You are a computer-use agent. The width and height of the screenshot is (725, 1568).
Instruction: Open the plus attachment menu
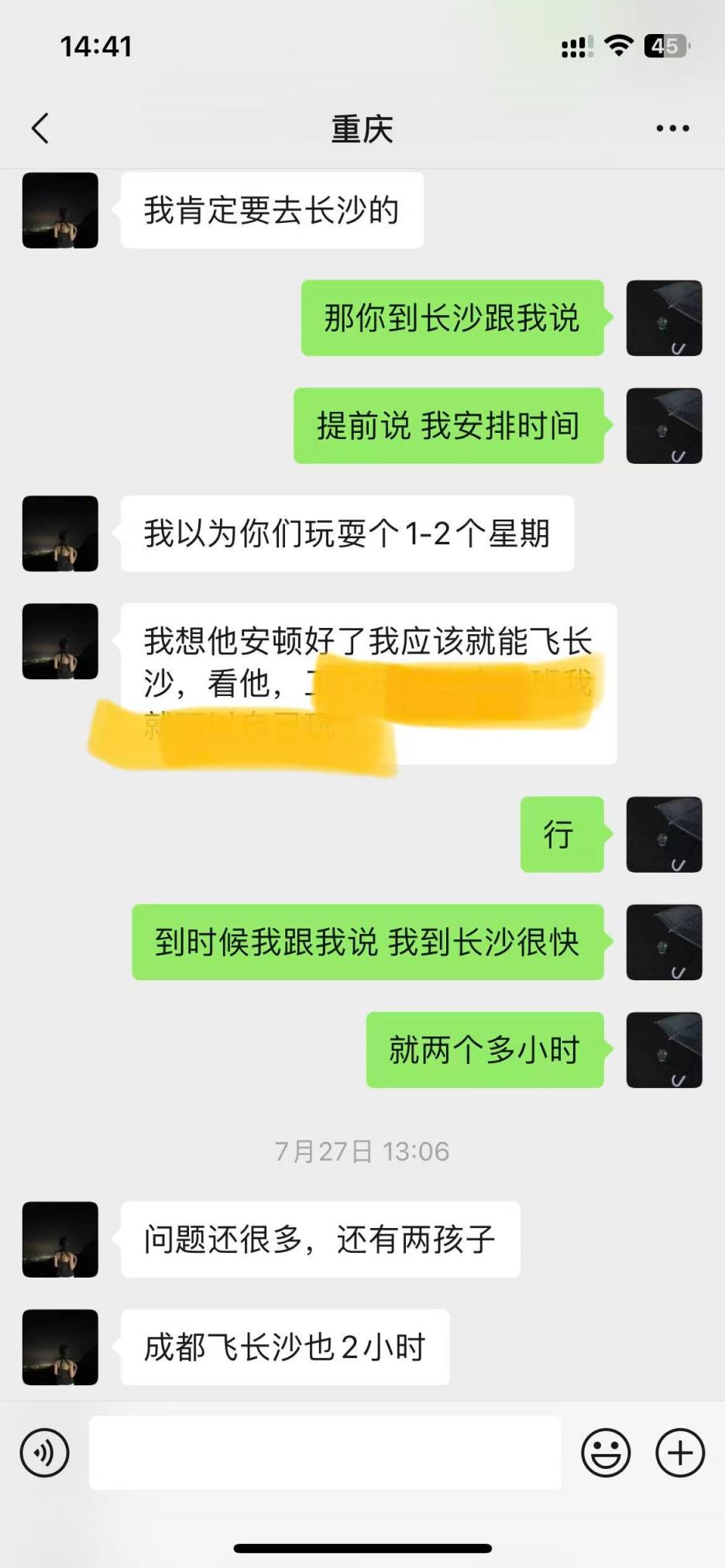[x=680, y=1453]
